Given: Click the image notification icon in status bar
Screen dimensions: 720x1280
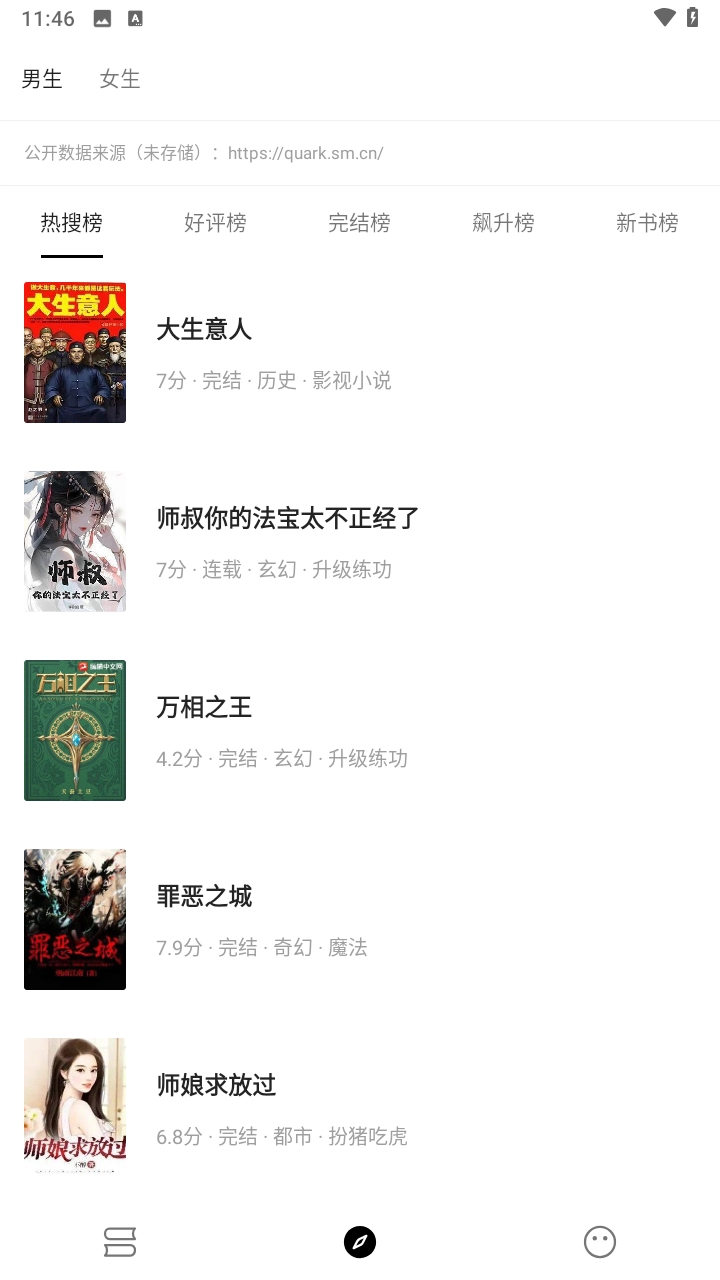Looking at the screenshot, I should 100,17.
